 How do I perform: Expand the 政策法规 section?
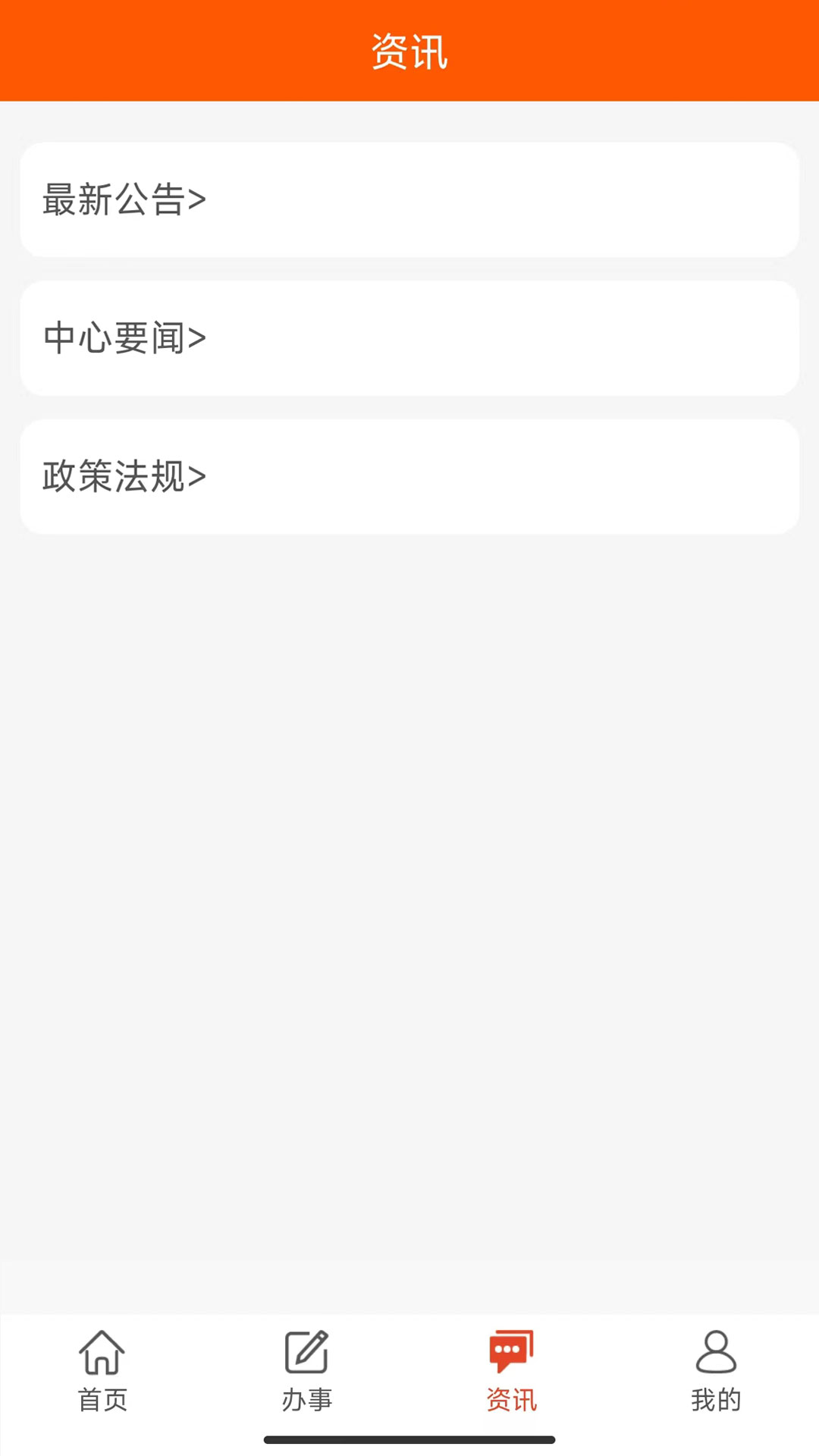(x=409, y=477)
